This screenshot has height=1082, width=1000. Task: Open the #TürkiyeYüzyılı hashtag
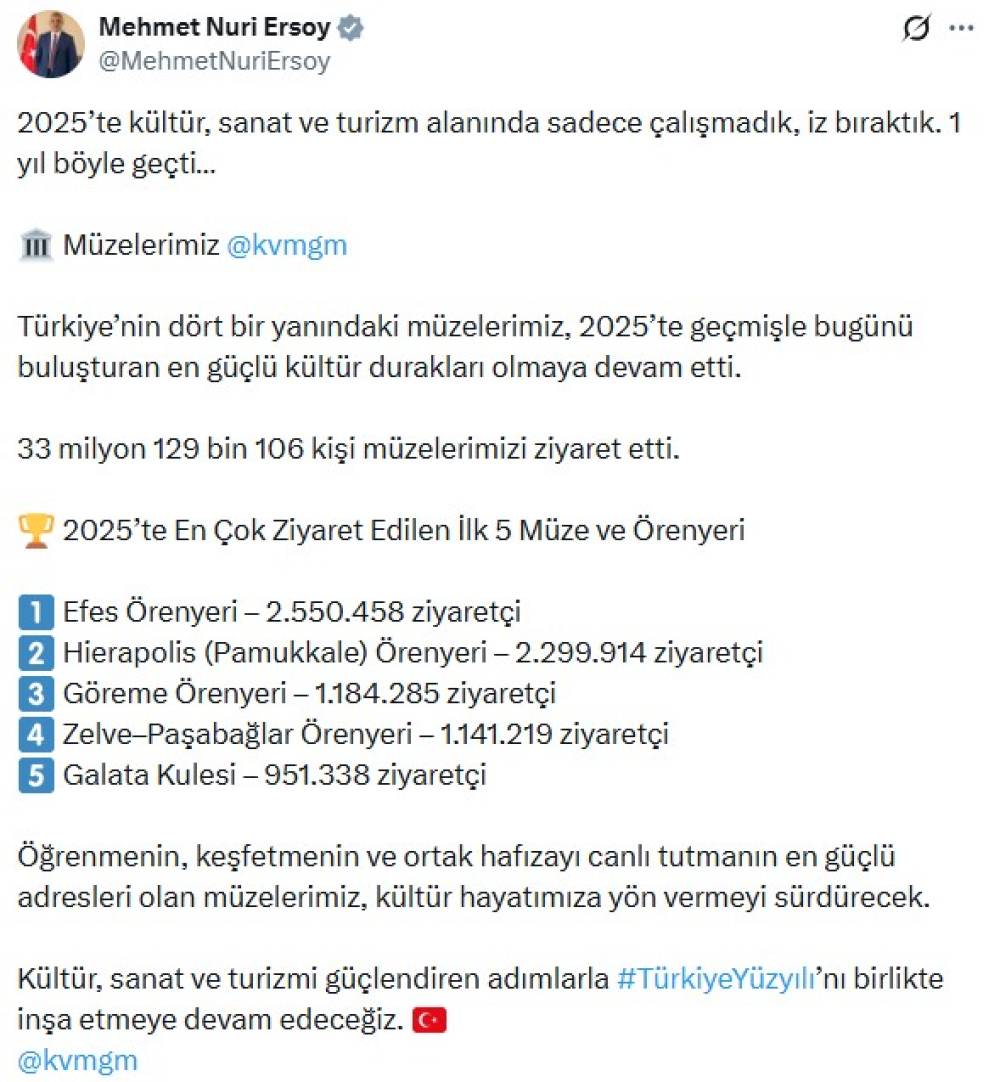click(x=712, y=978)
